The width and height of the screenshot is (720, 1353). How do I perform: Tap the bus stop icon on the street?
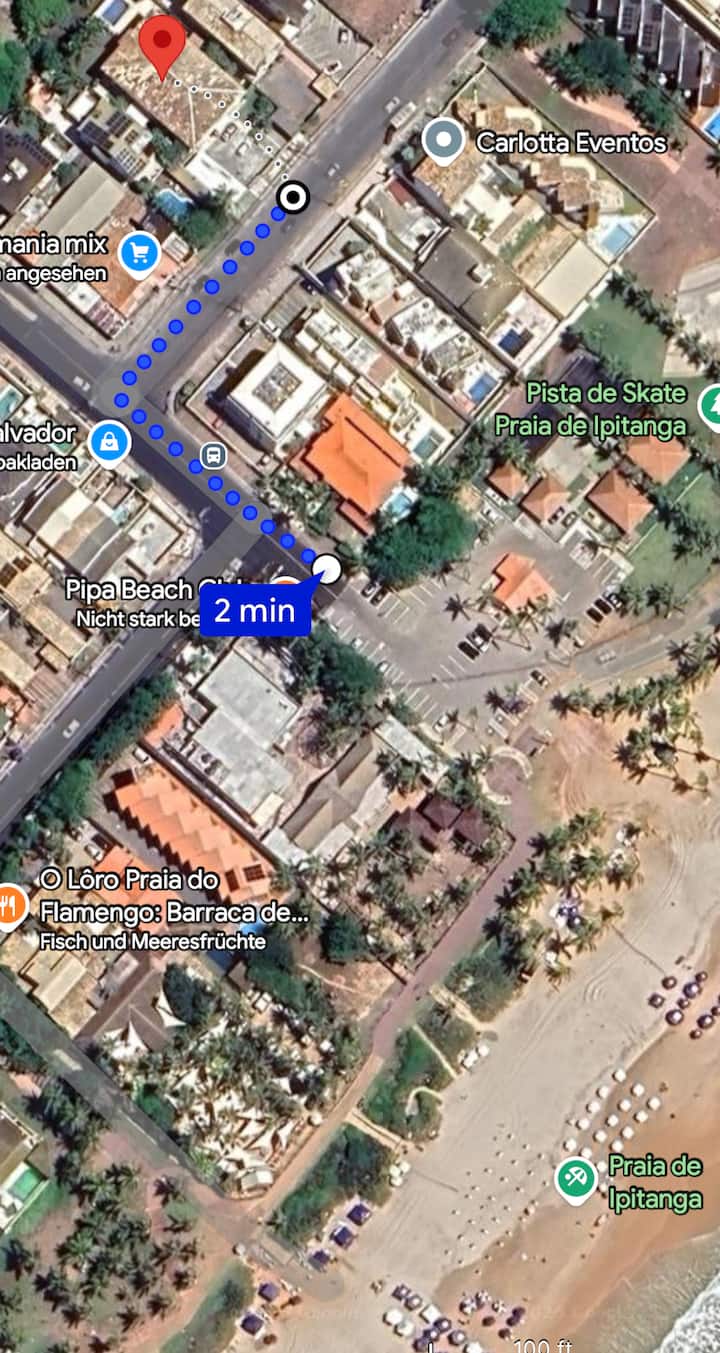[213, 456]
